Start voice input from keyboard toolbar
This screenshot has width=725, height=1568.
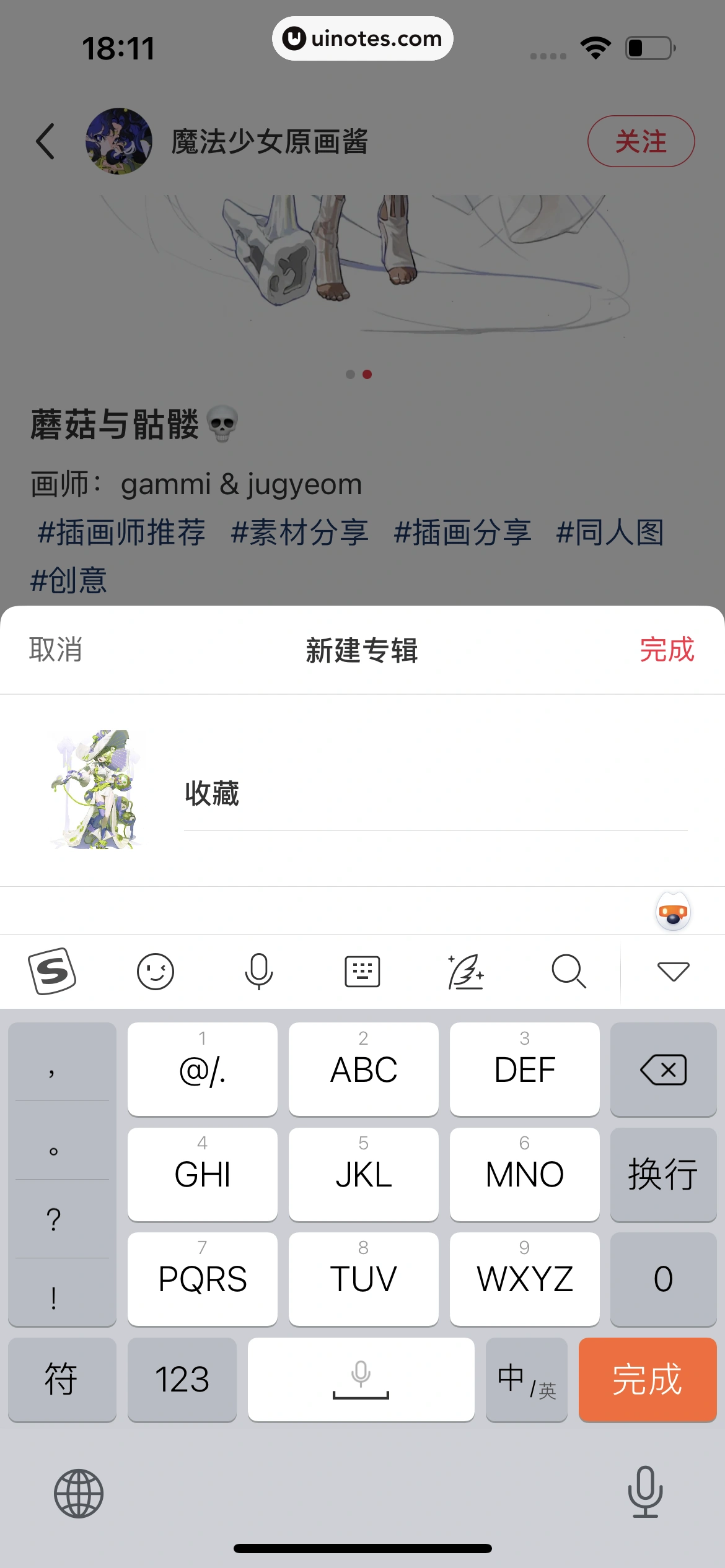tap(258, 971)
